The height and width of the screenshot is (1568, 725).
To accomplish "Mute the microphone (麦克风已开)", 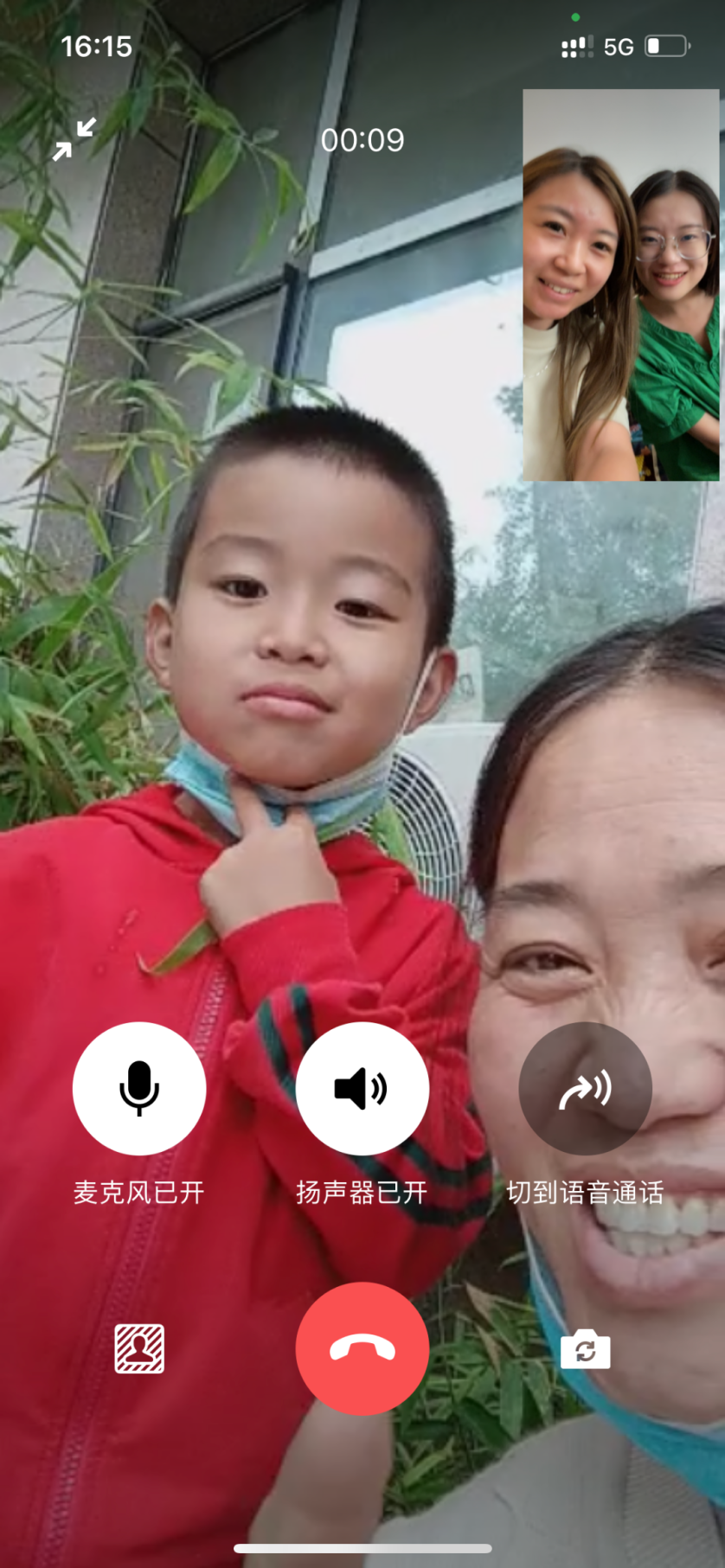I will click(x=139, y=1088).
